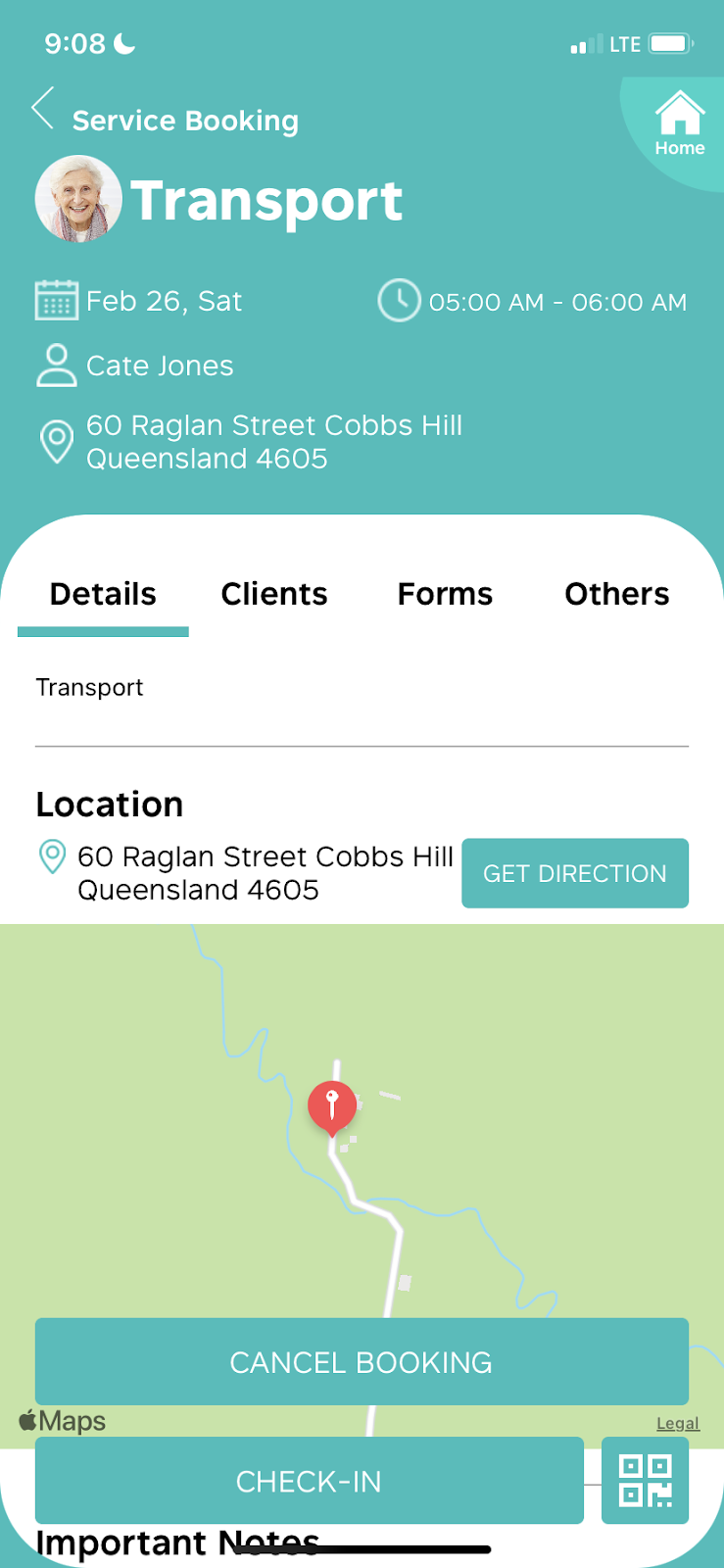Check in to the Transport booking
The height and width of the screenshot is (1568, 724).
tap(309, 1481)
